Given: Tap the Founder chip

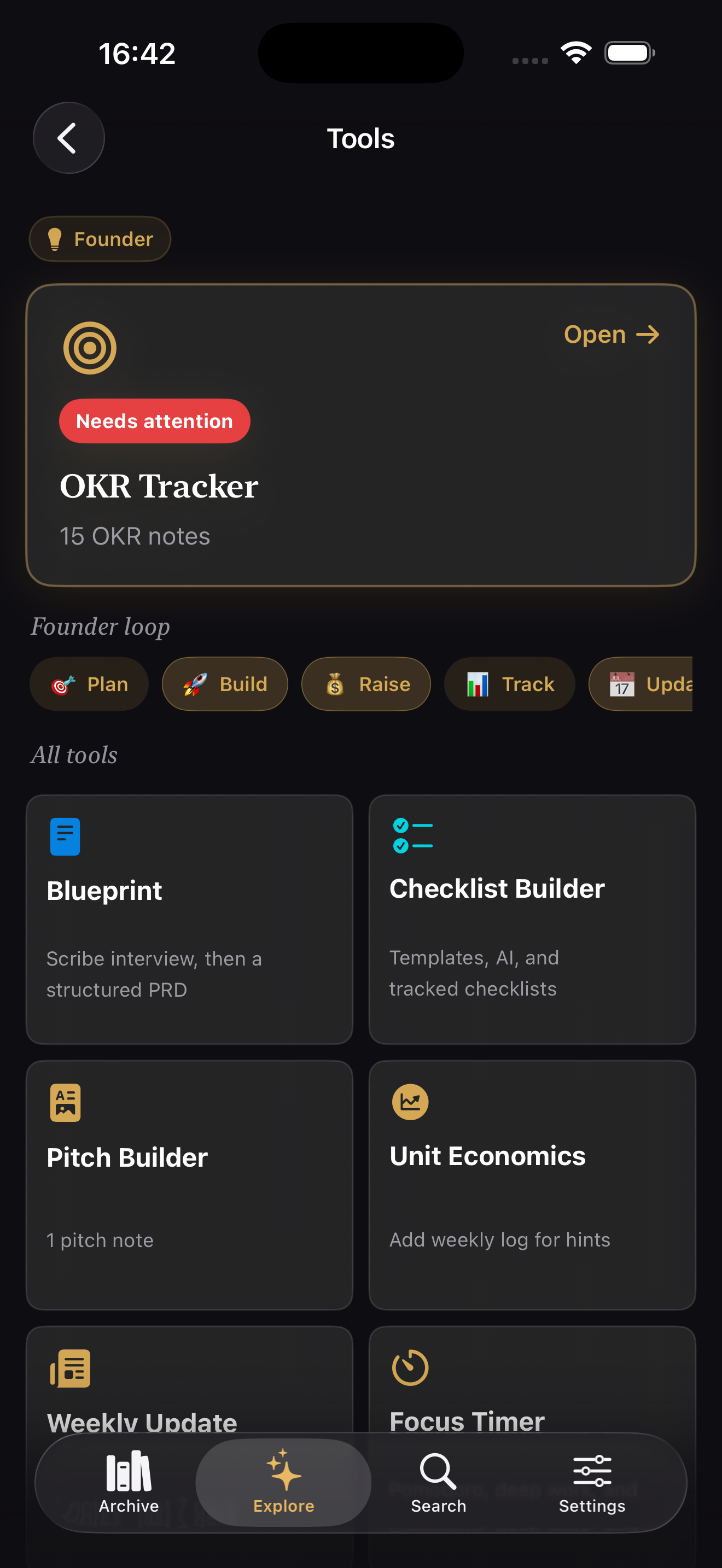Looking at the screenshot, I should (x=100, y=239).
